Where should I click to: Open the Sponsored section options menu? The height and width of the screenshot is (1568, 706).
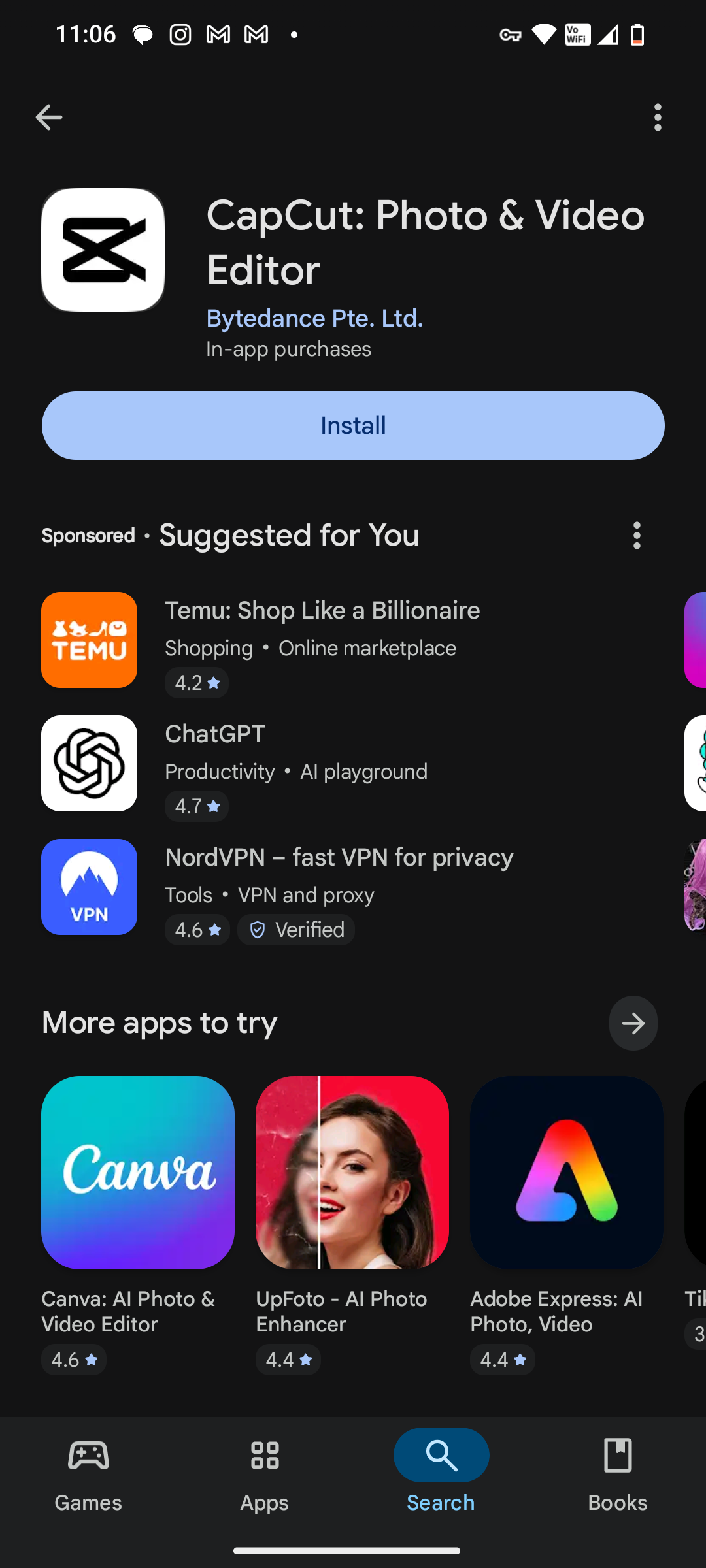(636, 535)
